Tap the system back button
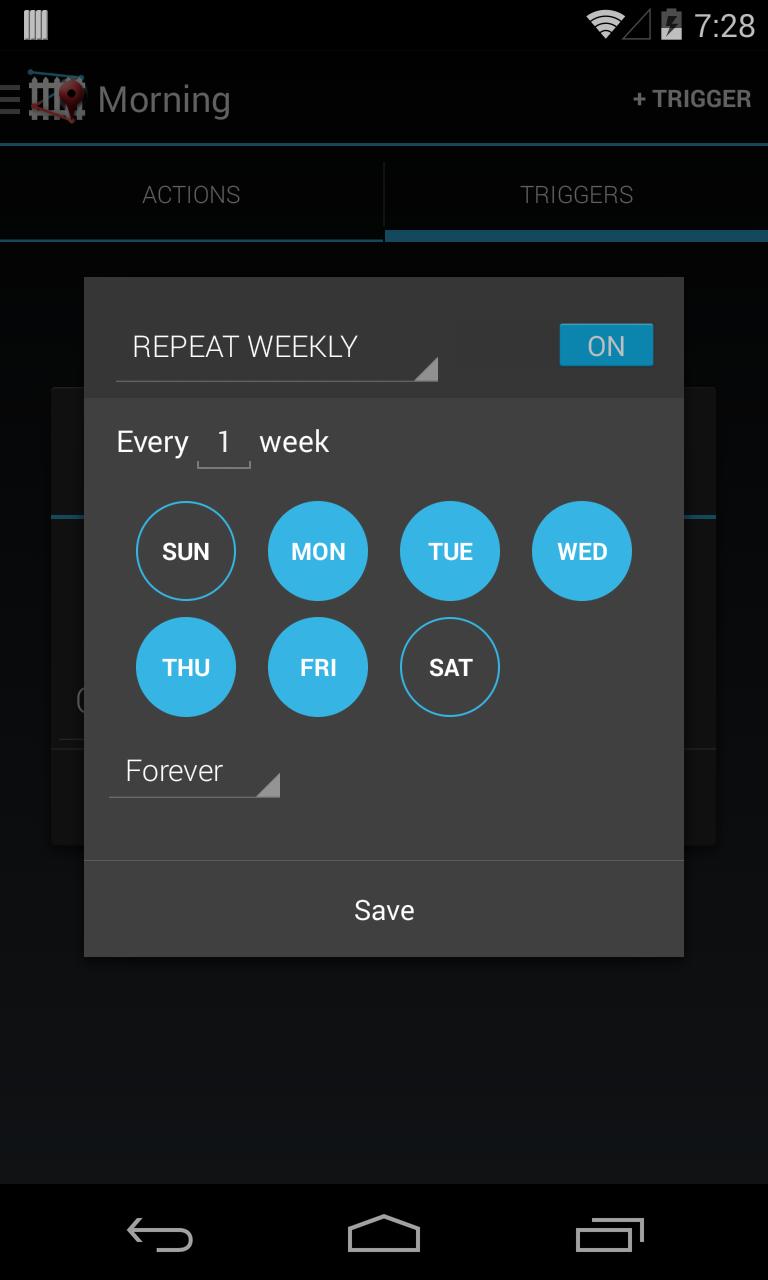 (x=160, y=1235)
